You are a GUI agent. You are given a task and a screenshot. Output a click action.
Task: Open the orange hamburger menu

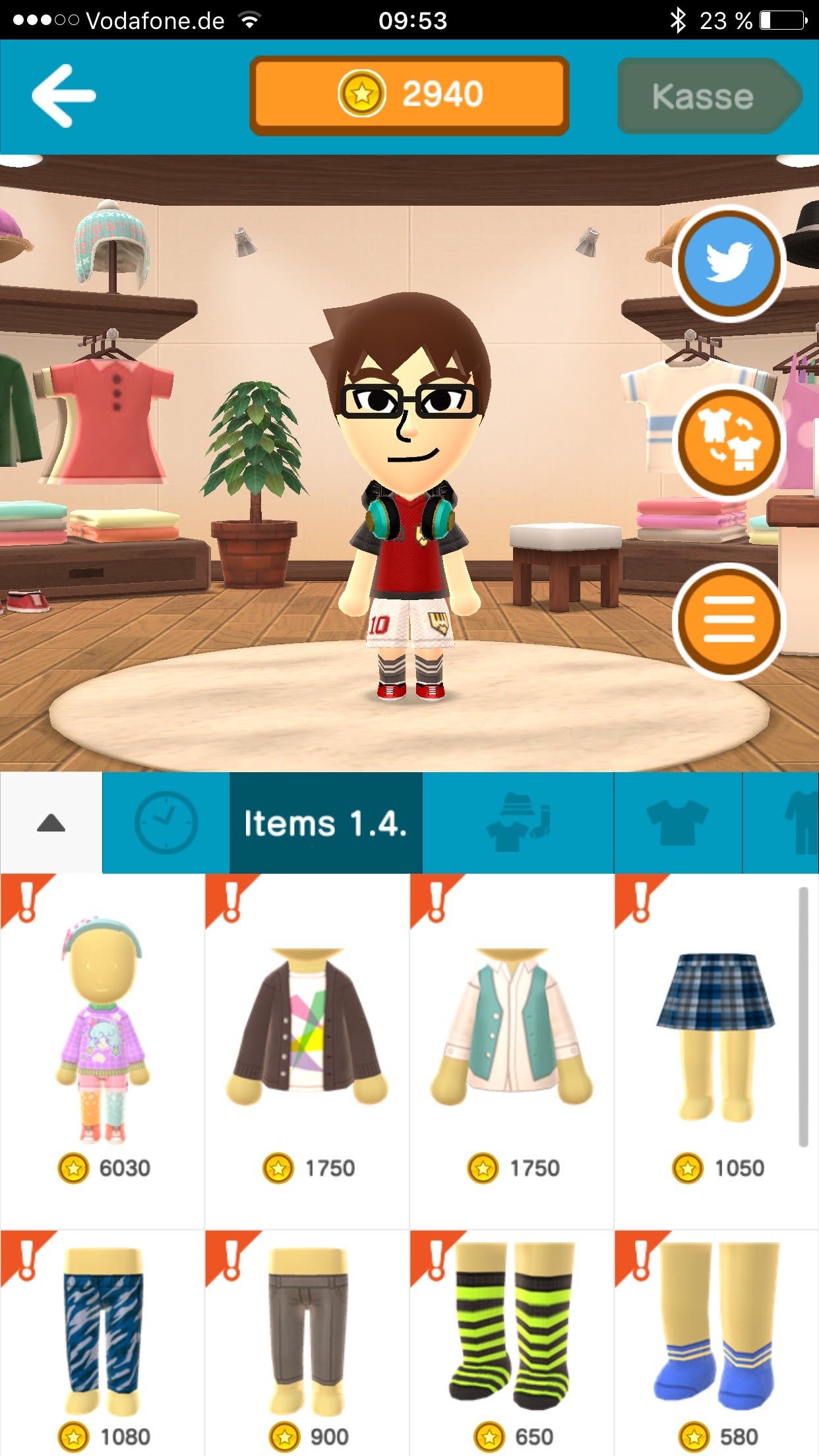pos(729,620)
